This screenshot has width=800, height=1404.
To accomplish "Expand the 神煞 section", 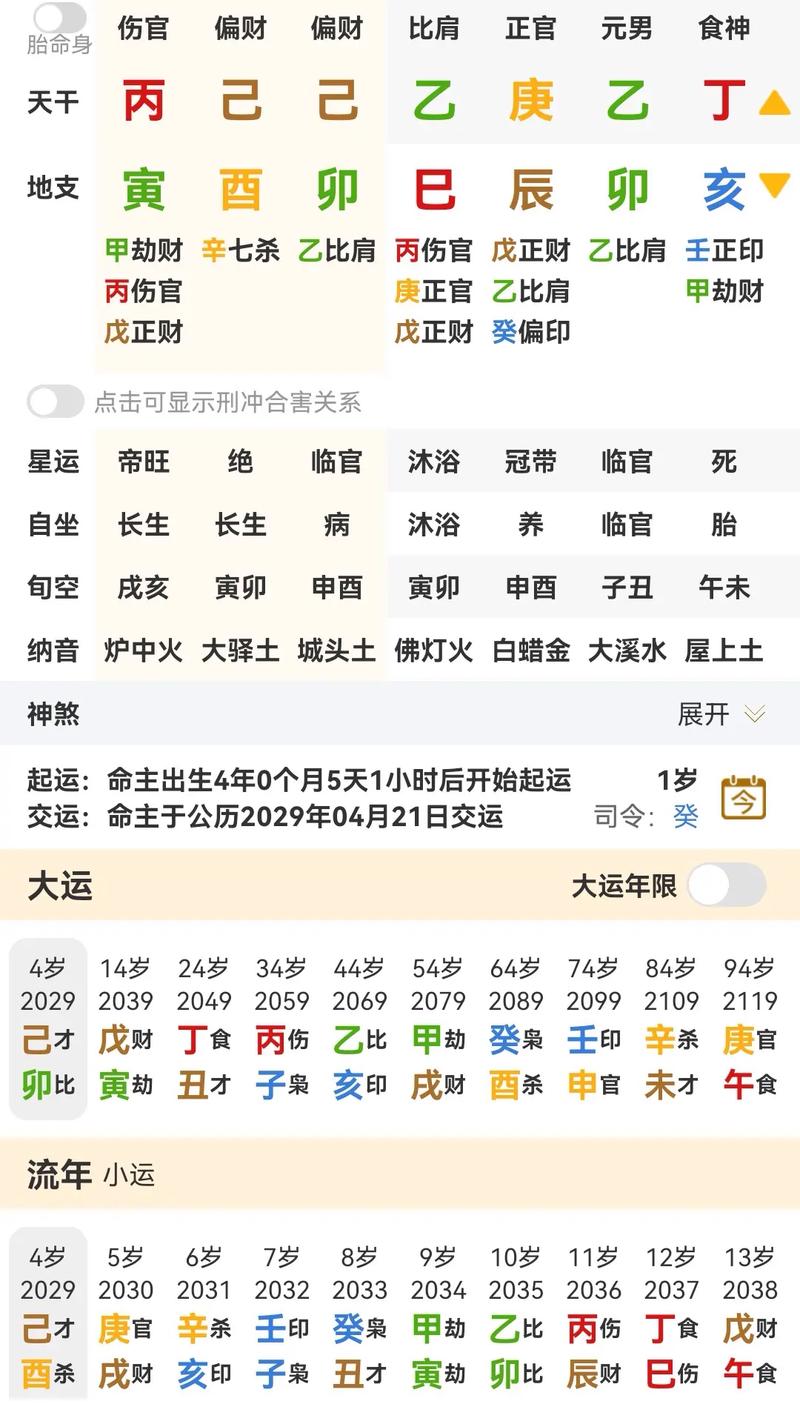I will click(x=721, y=714).
